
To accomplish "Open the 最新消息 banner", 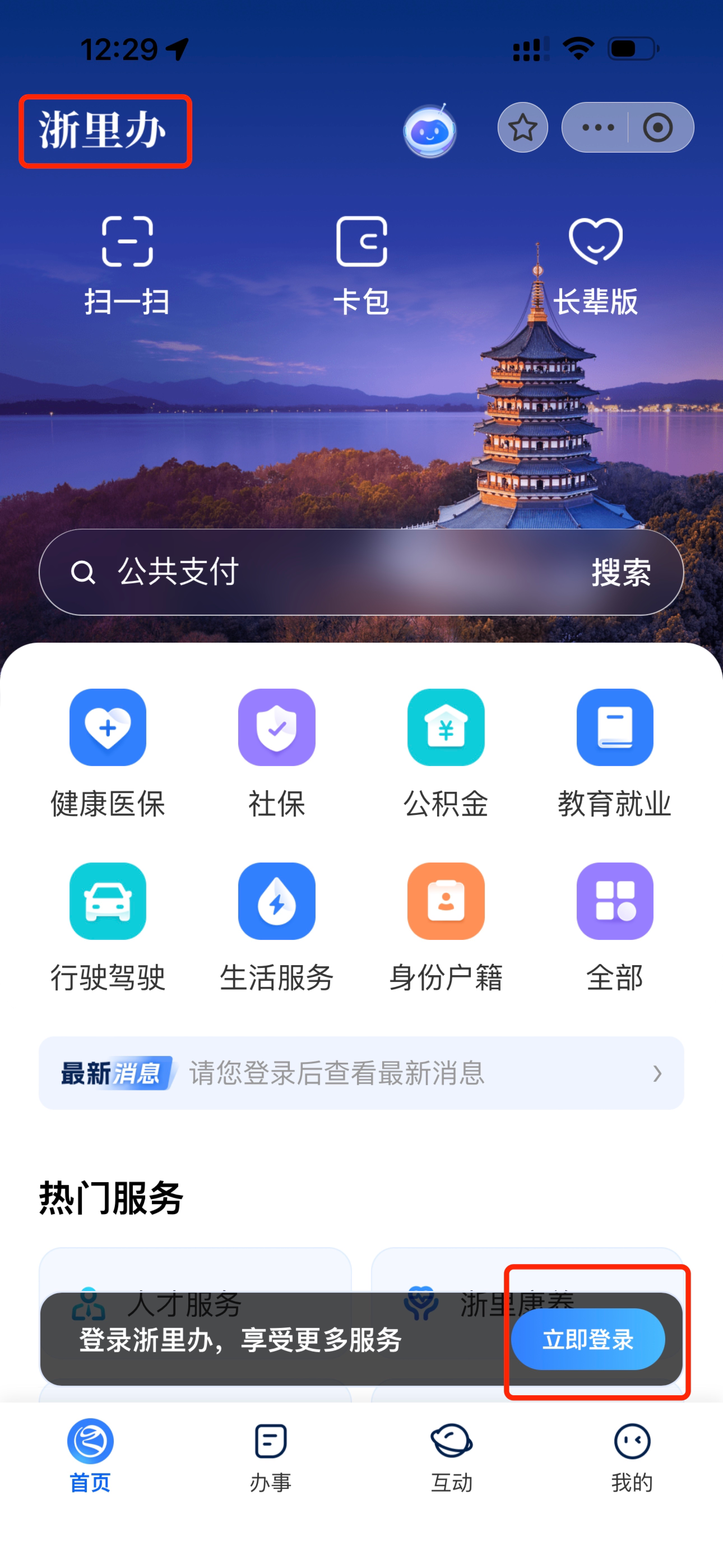I will tap(361, 1072).
